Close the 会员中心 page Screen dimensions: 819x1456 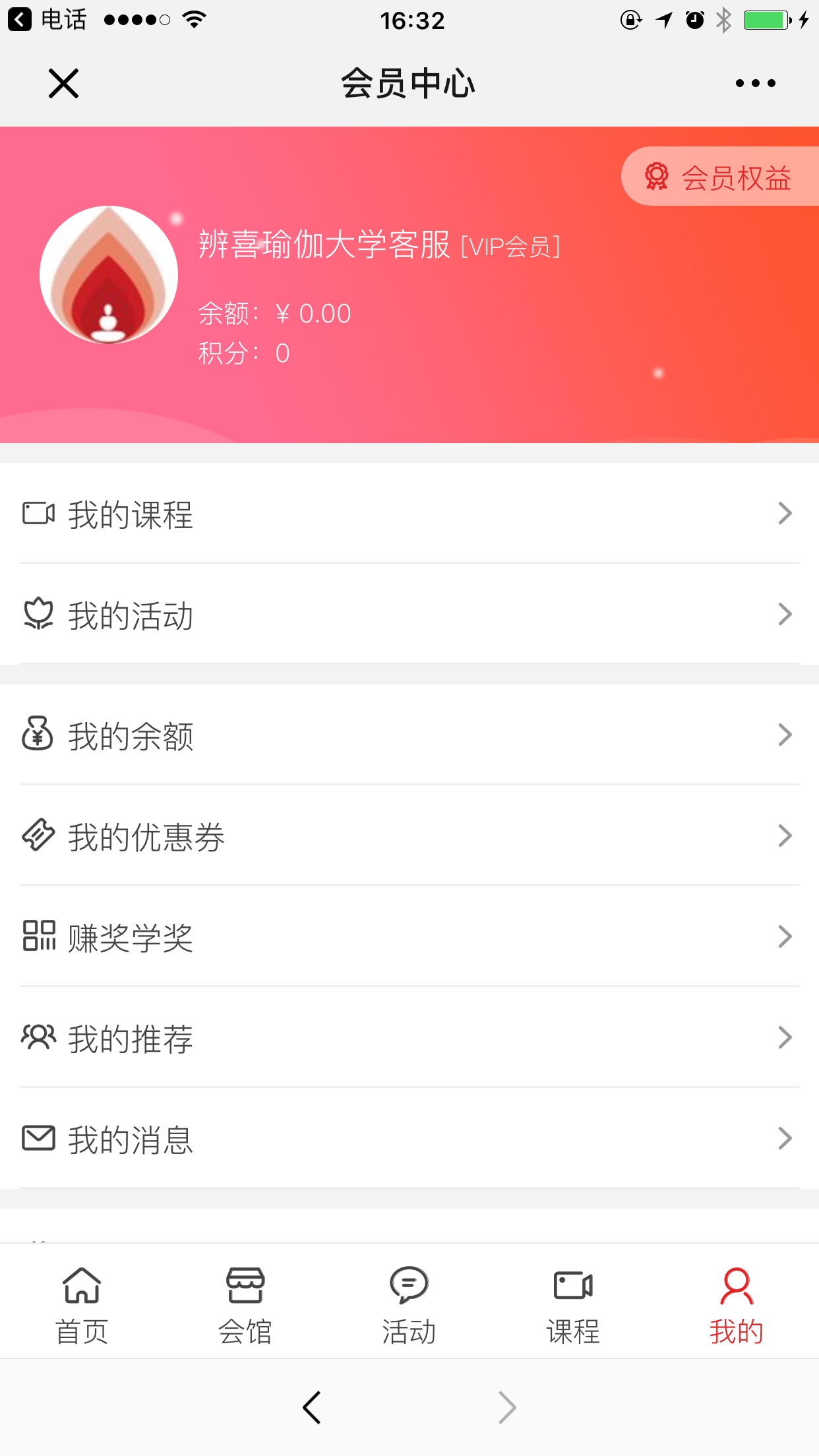tap(63, 84)
